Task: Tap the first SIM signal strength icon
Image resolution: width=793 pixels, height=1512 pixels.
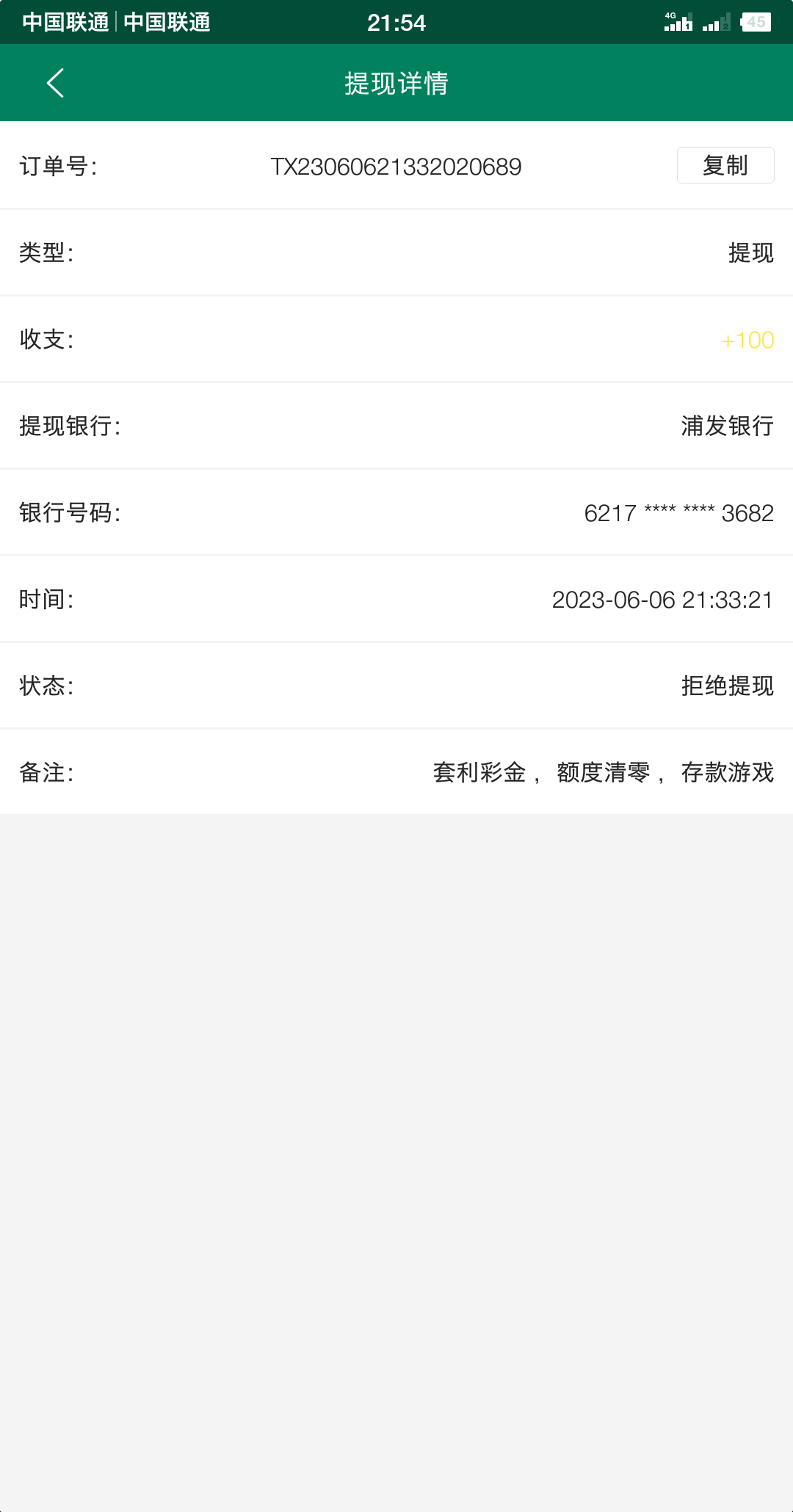Action: 679,23
